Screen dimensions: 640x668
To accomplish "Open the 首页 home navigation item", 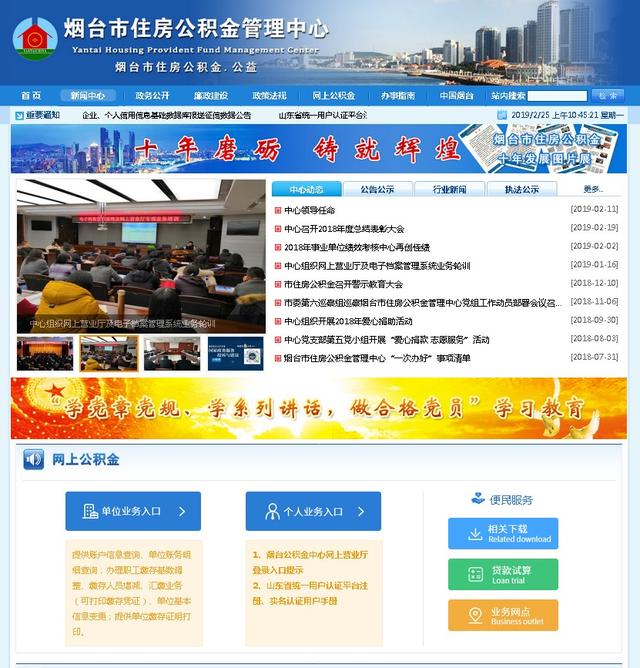I will [x=31, y=96].
